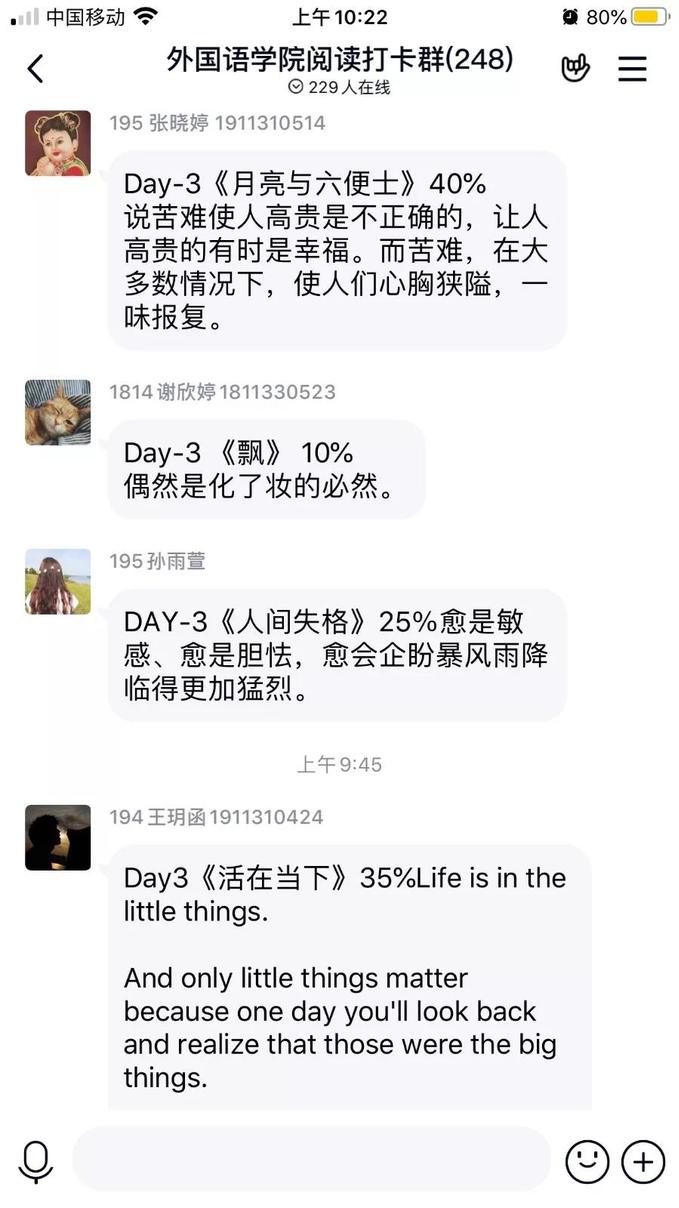Open the plus attachment options
The height and width of the screenshot is (1208, 679).
(643, 1161)
